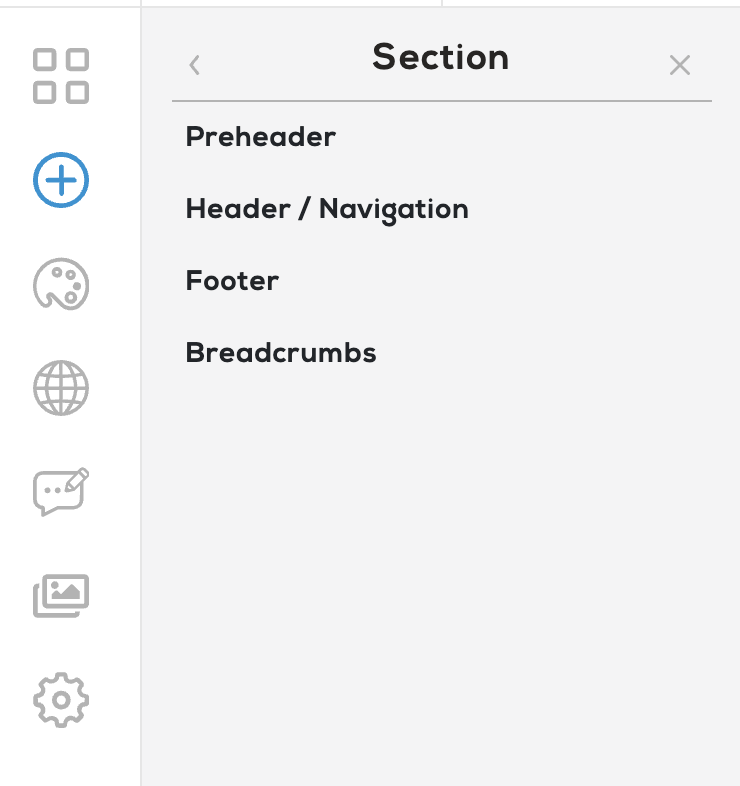Open the grid blocks icon in sidebar
The width and height of the screenshot is (740, 786).
pyautogui.click(x=61, y=76)
